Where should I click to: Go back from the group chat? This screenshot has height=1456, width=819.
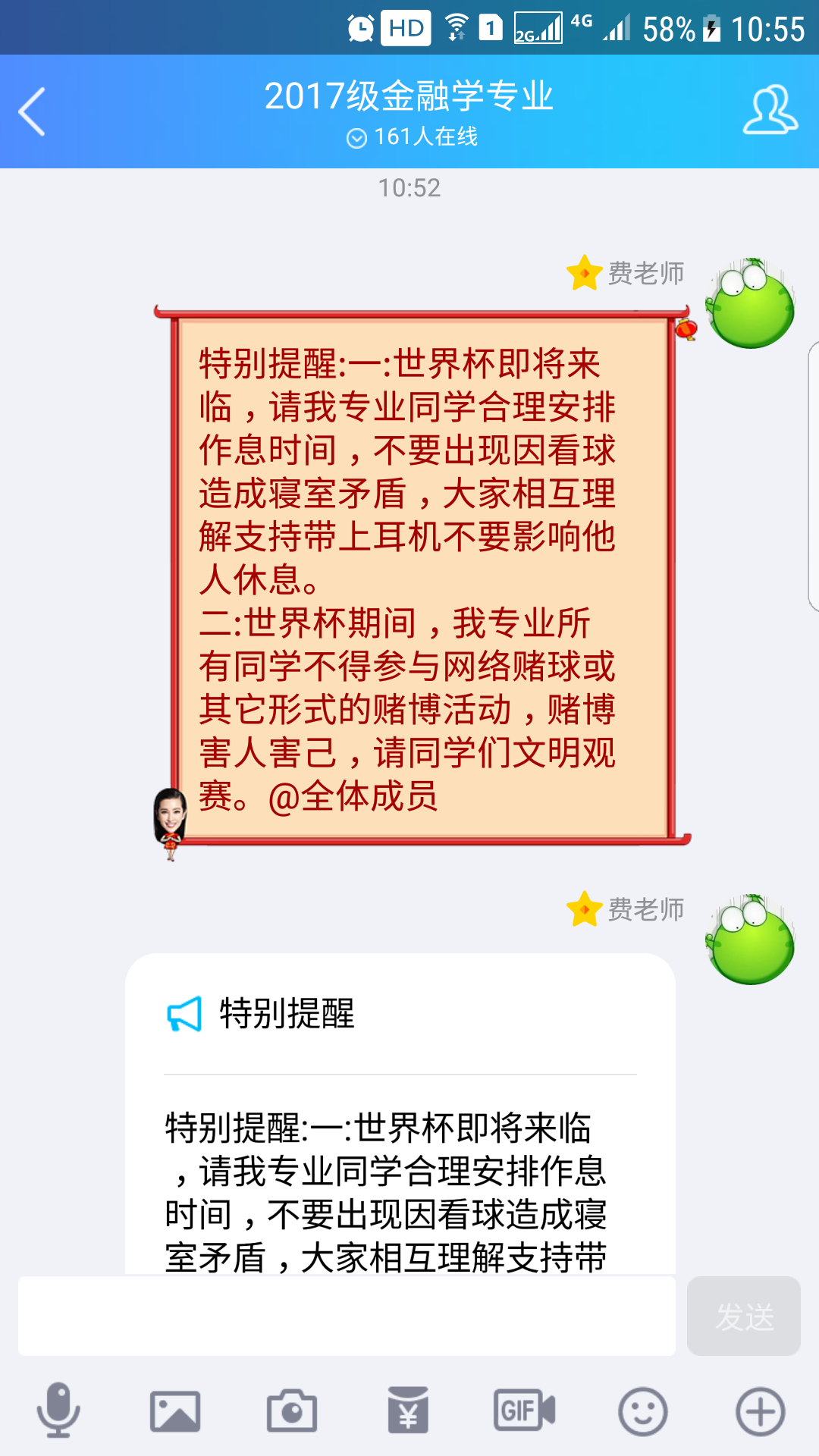pyautogui.click(x=32, y=111)
